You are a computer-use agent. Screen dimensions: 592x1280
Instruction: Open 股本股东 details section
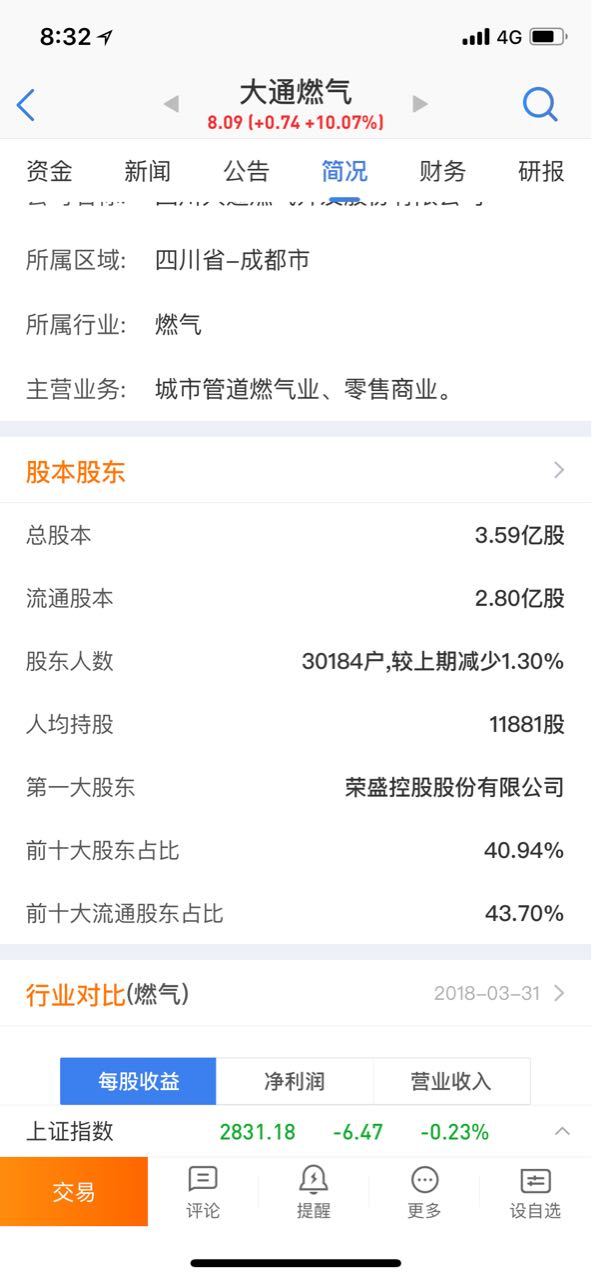point(296,471)
